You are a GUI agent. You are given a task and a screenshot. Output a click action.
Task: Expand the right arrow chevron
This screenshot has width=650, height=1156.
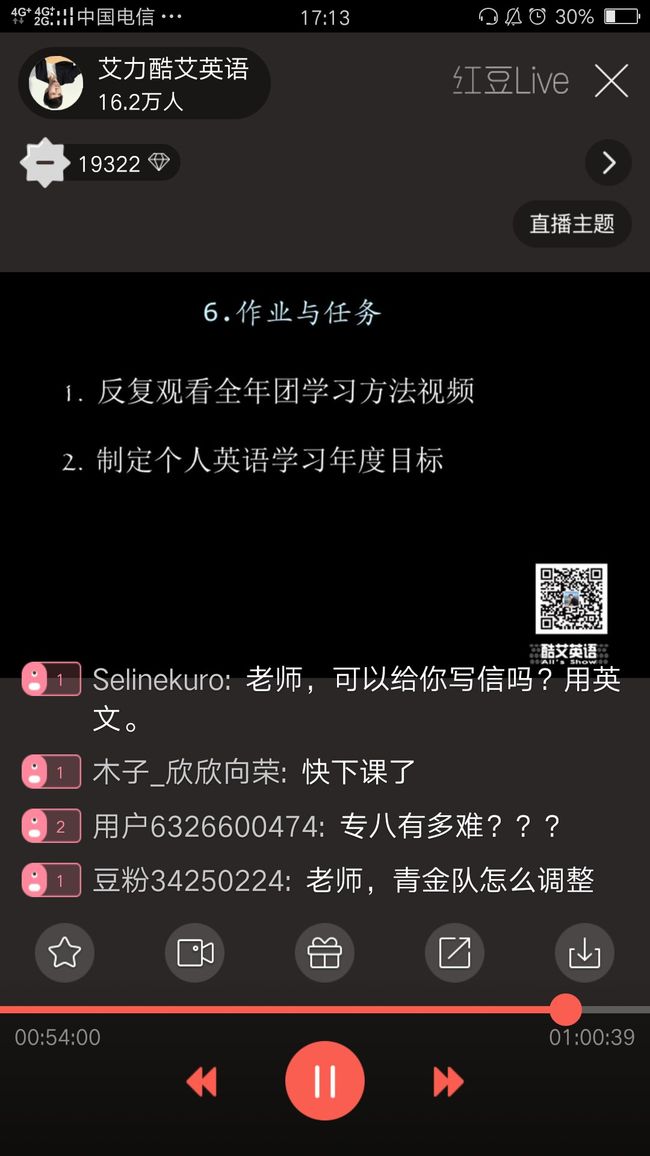(608, 162)
